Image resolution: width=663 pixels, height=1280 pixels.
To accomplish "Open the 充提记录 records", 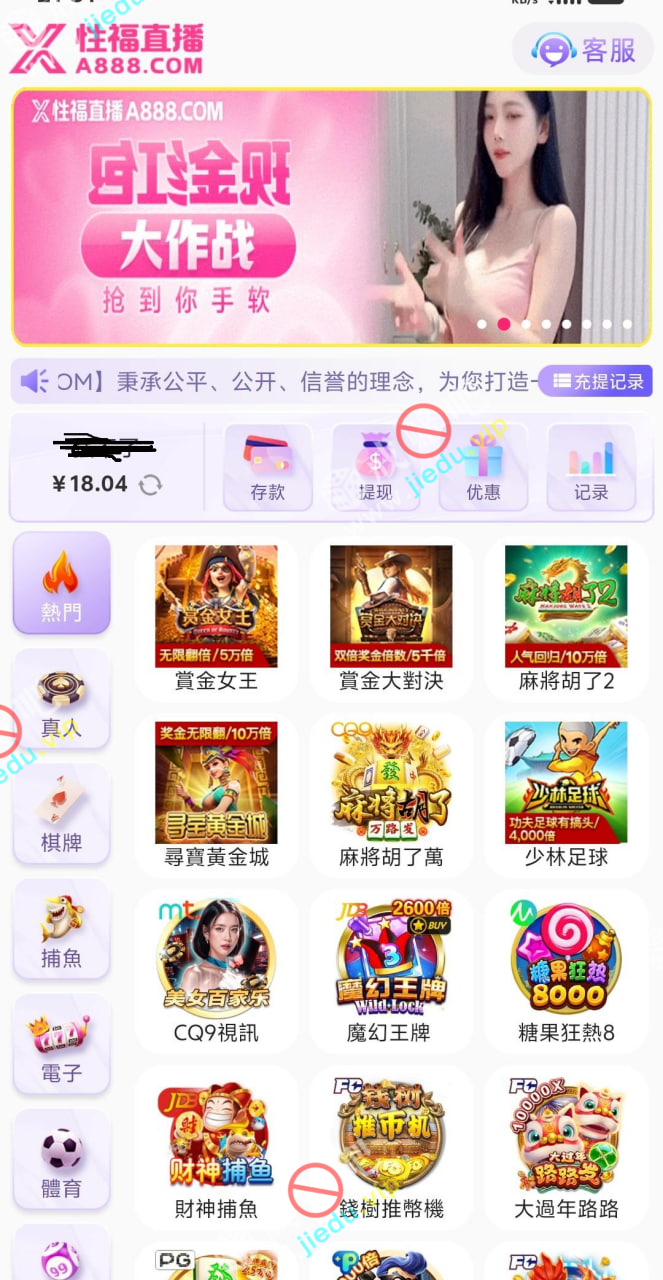I will (596, 381).
